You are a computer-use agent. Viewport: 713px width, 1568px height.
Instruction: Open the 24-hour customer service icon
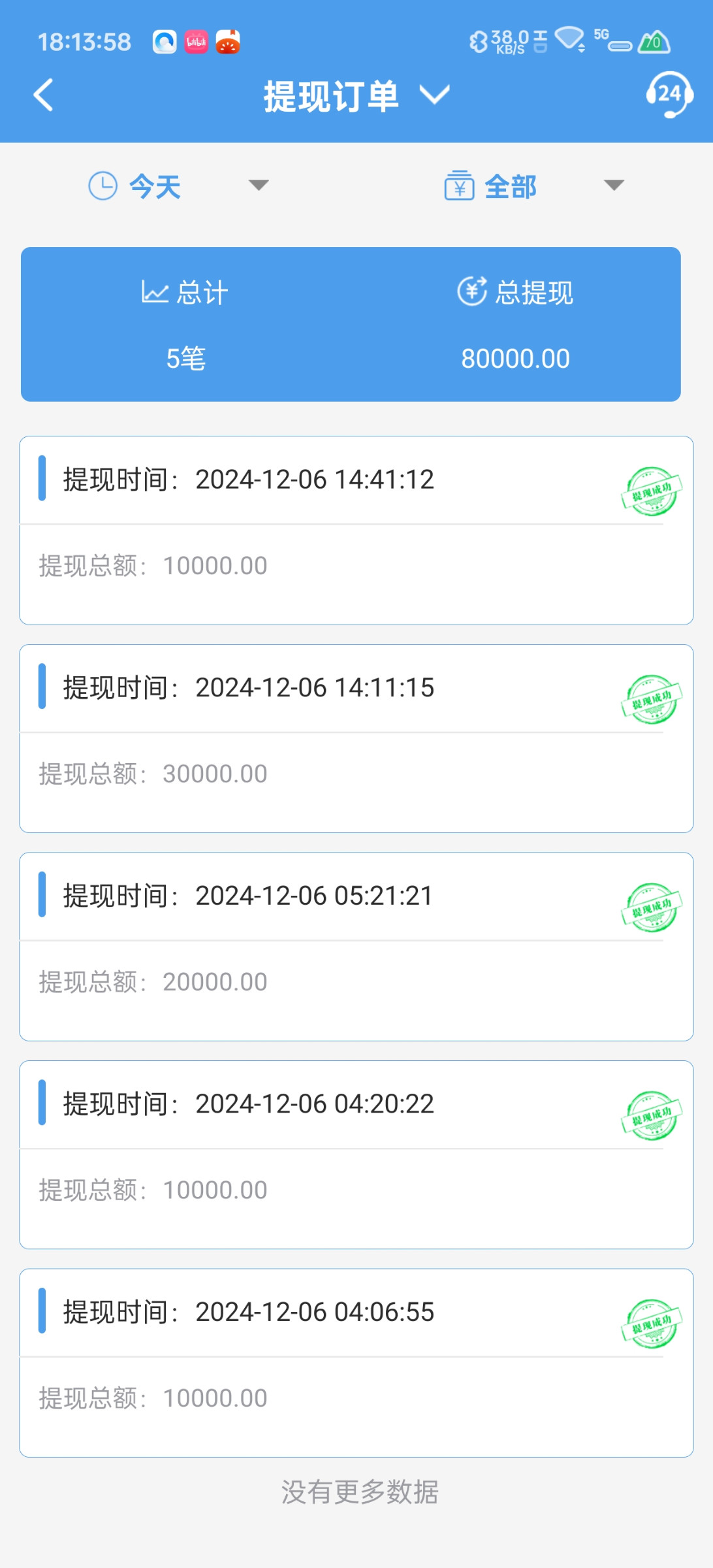[x=669, y=95]
